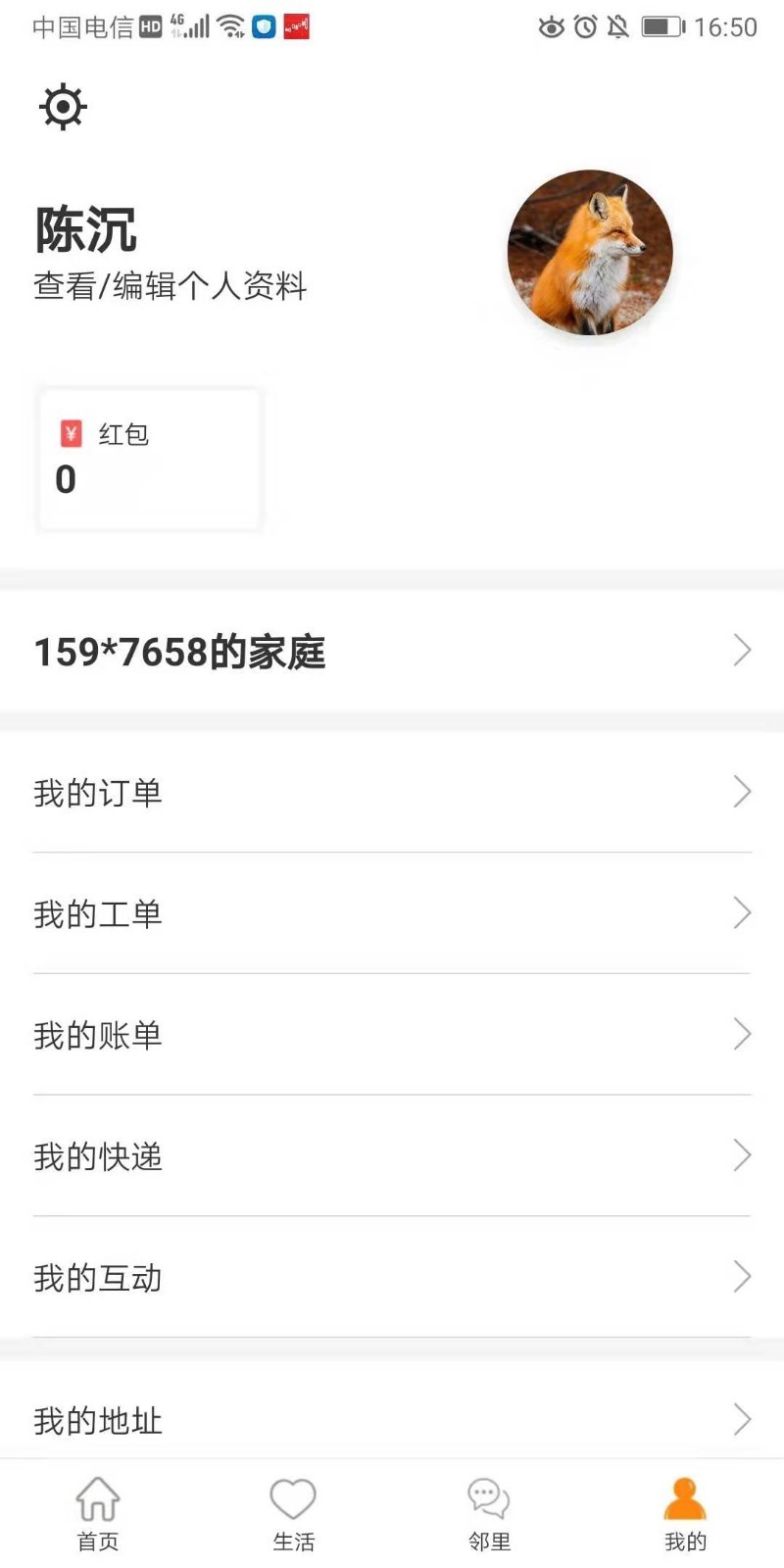The image size is (784, 1568).
Task: Open 查看/编辑个人资料 link
Action: pyautogui.click(x=169, y=287)
